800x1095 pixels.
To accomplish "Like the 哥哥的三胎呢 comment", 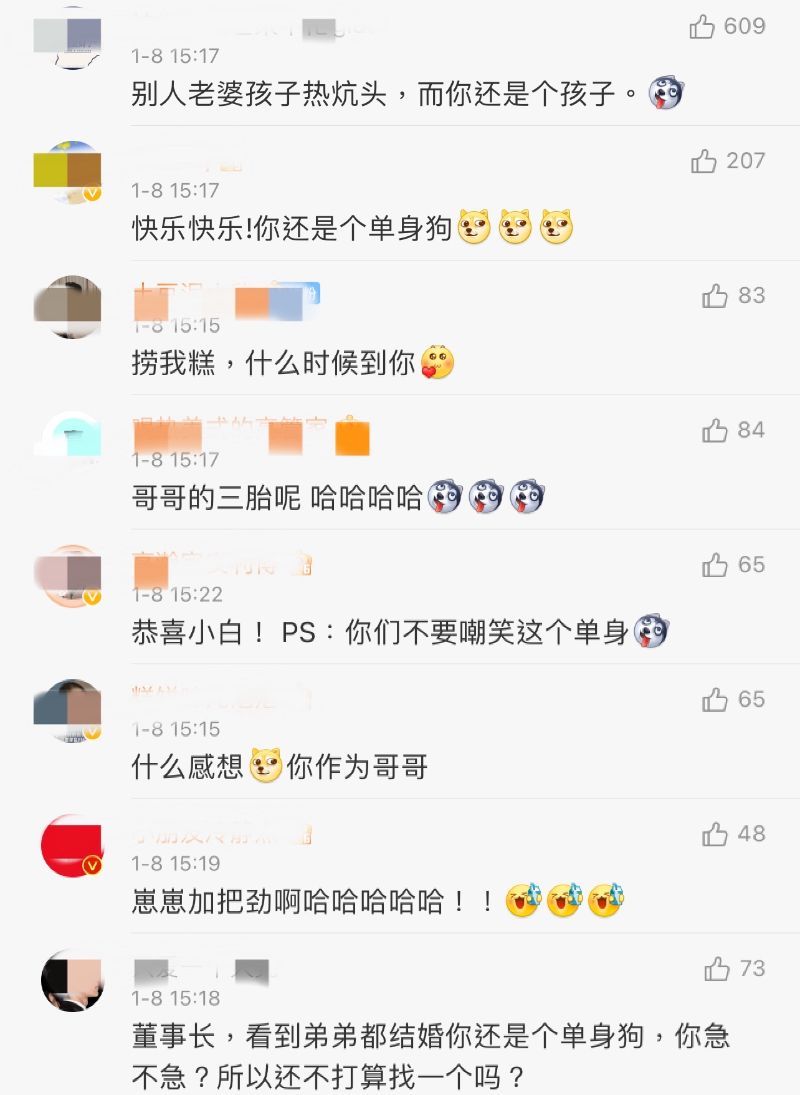I will tap(715, 430).
